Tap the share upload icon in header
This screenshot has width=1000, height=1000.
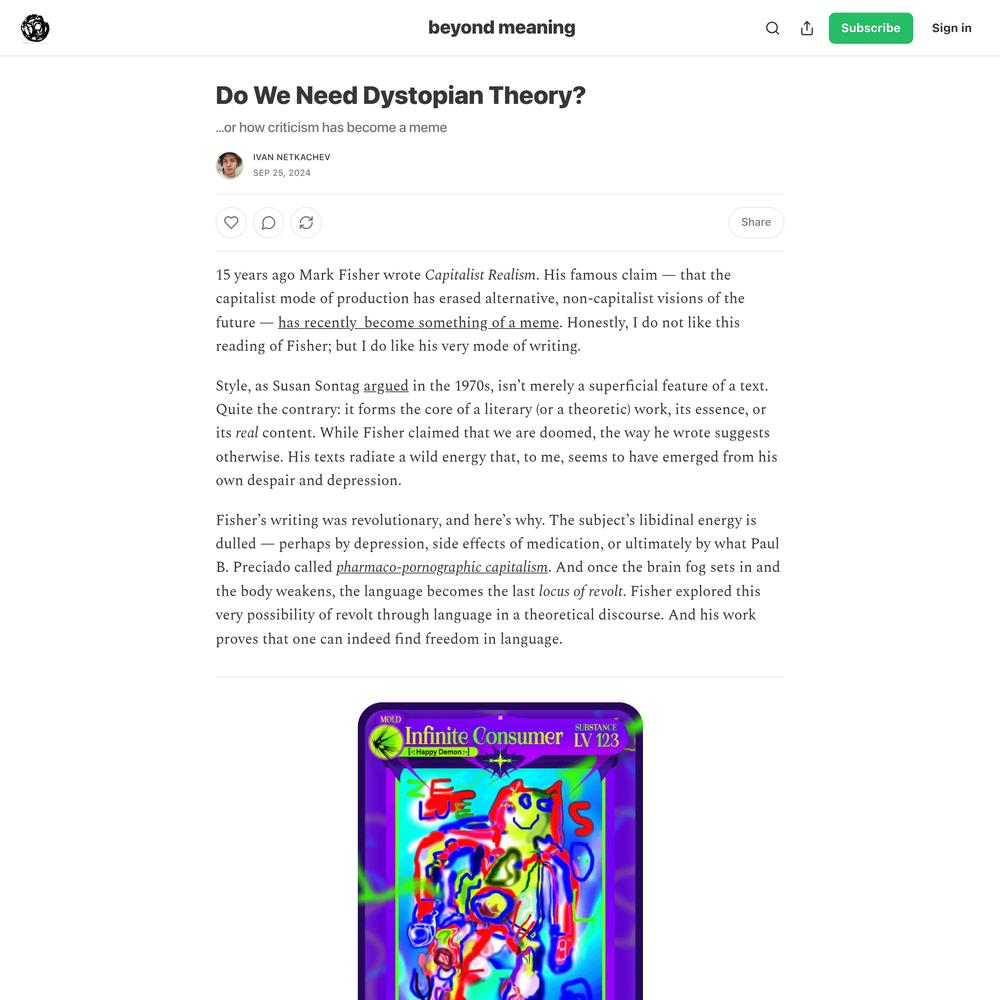(x=807, y=28)
